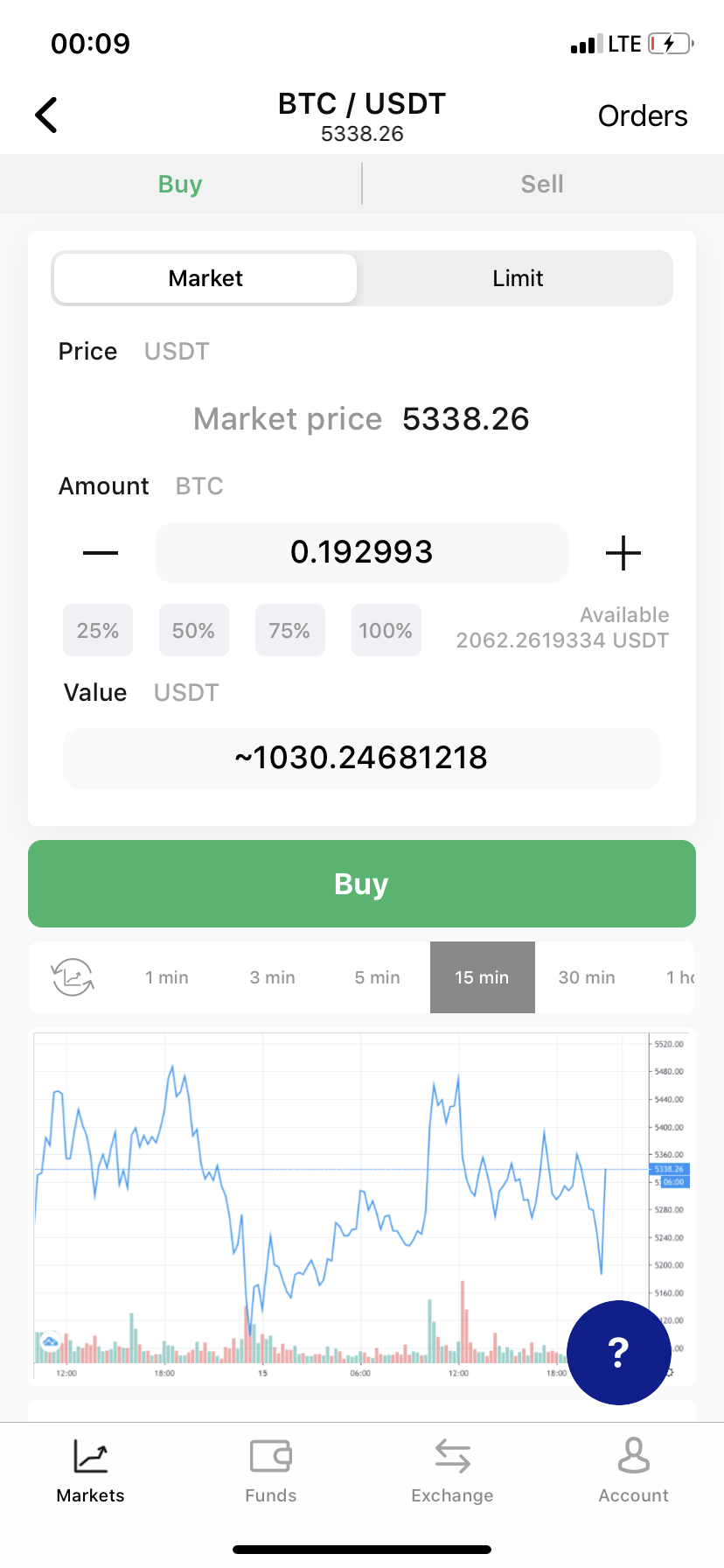
Task: Open the help question mark bubble
Action: (618, 1352)
